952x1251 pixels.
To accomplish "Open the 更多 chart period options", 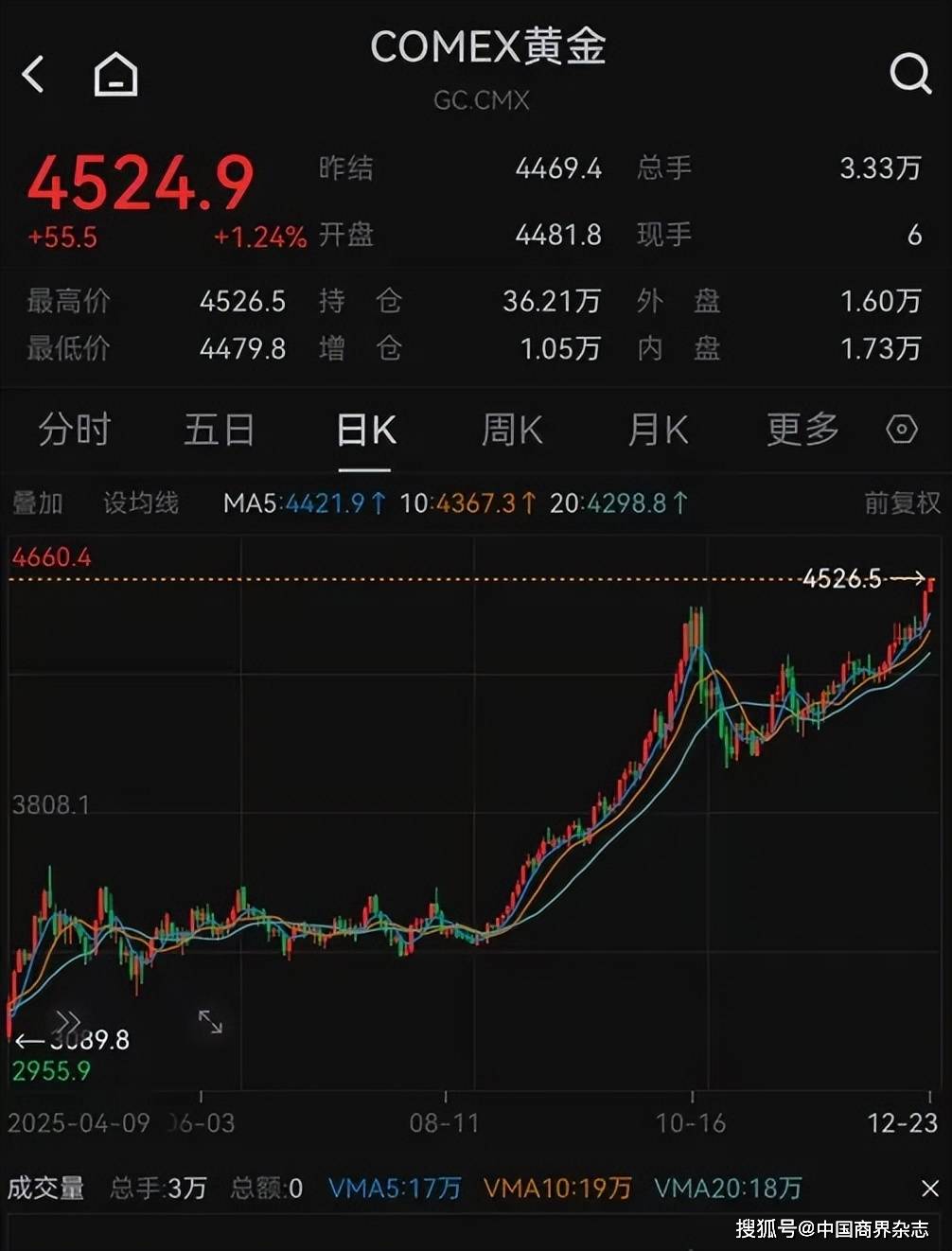I will pos(802,431).
